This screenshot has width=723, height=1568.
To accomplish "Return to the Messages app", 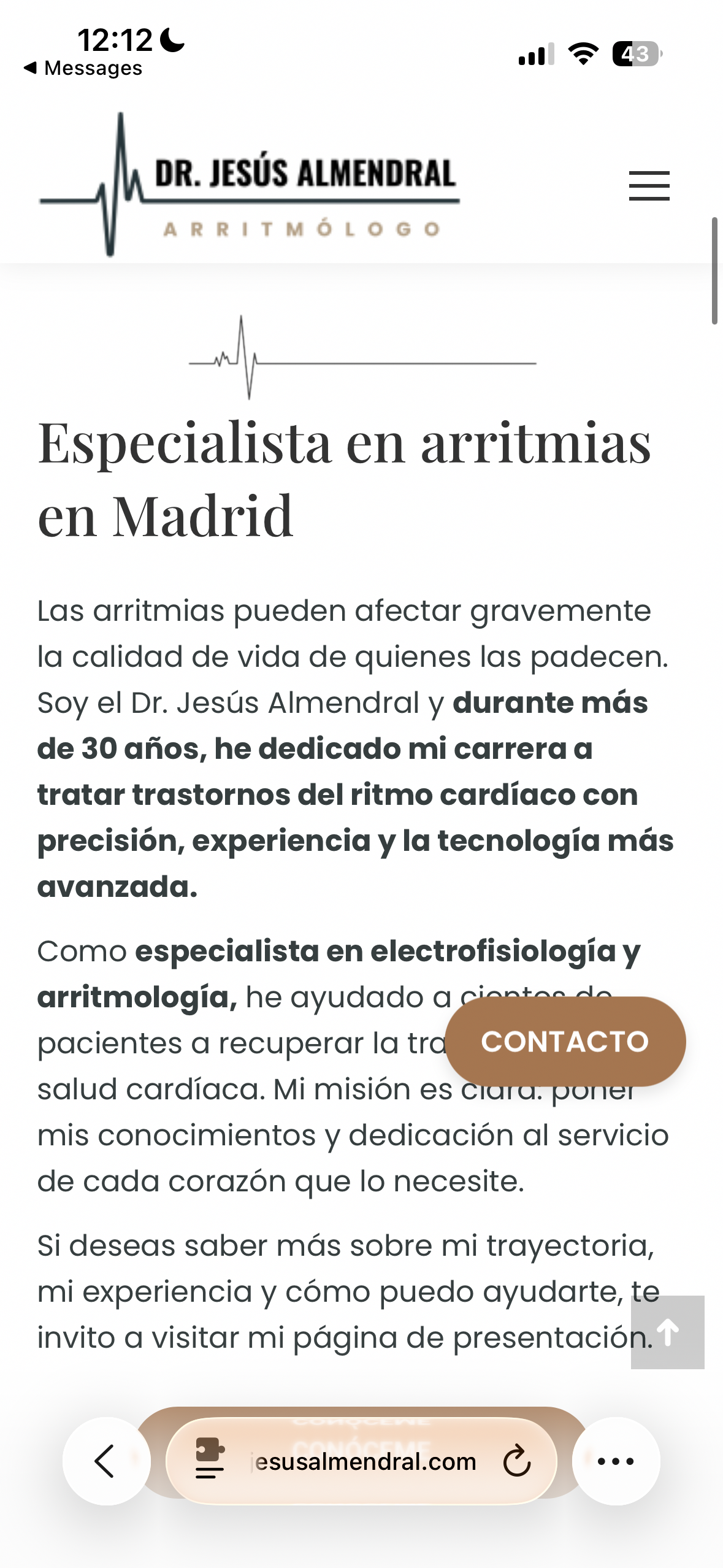I will click(83, 68).
